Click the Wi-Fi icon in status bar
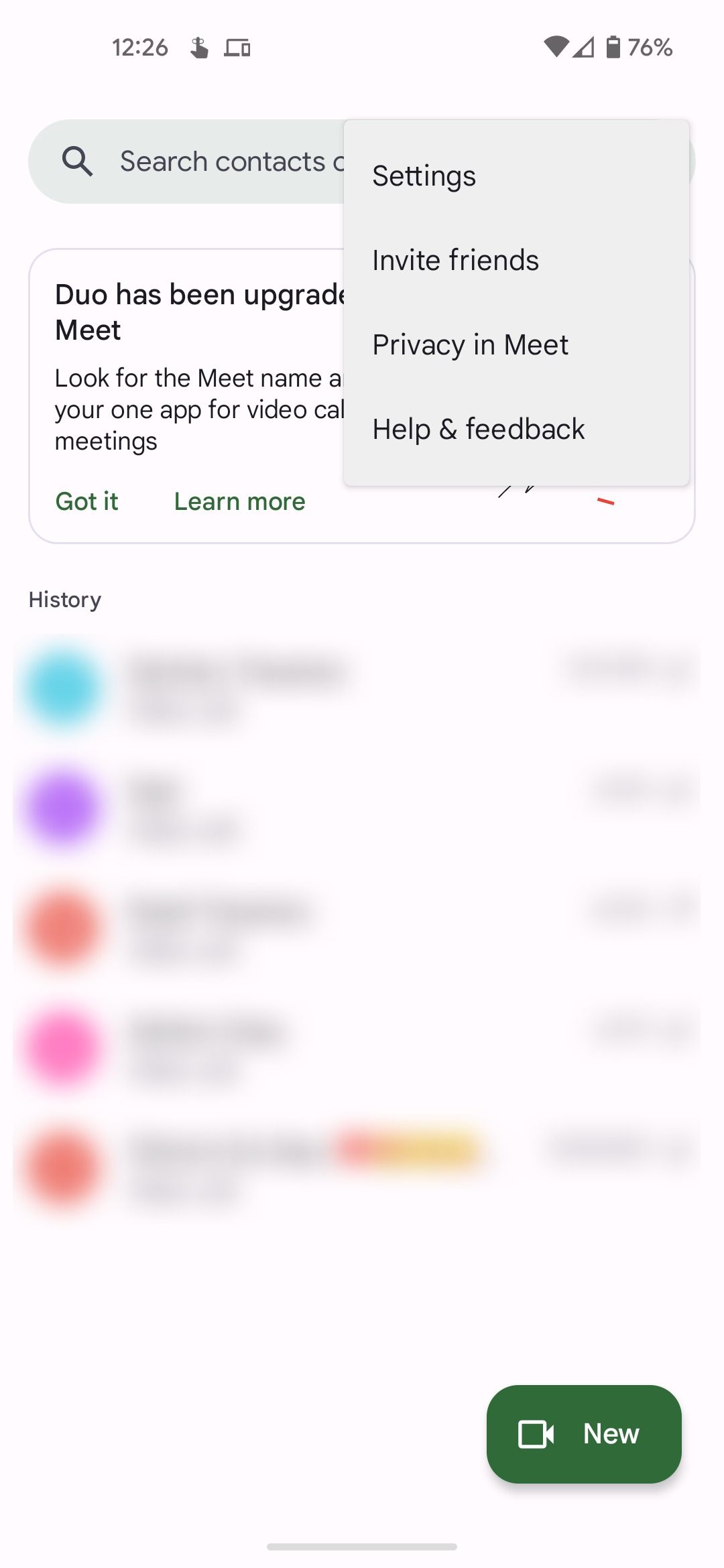Screen dimensions: 724x1568 click(555, 47)
